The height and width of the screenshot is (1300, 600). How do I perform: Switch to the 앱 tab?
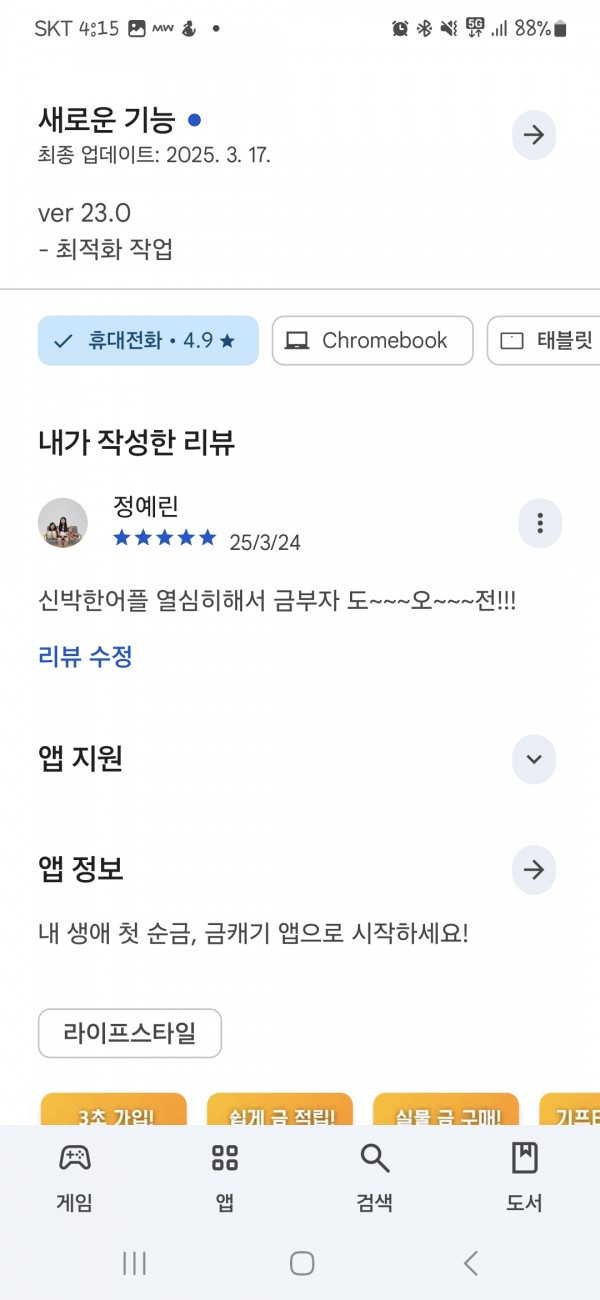(x=225, y=1178)
